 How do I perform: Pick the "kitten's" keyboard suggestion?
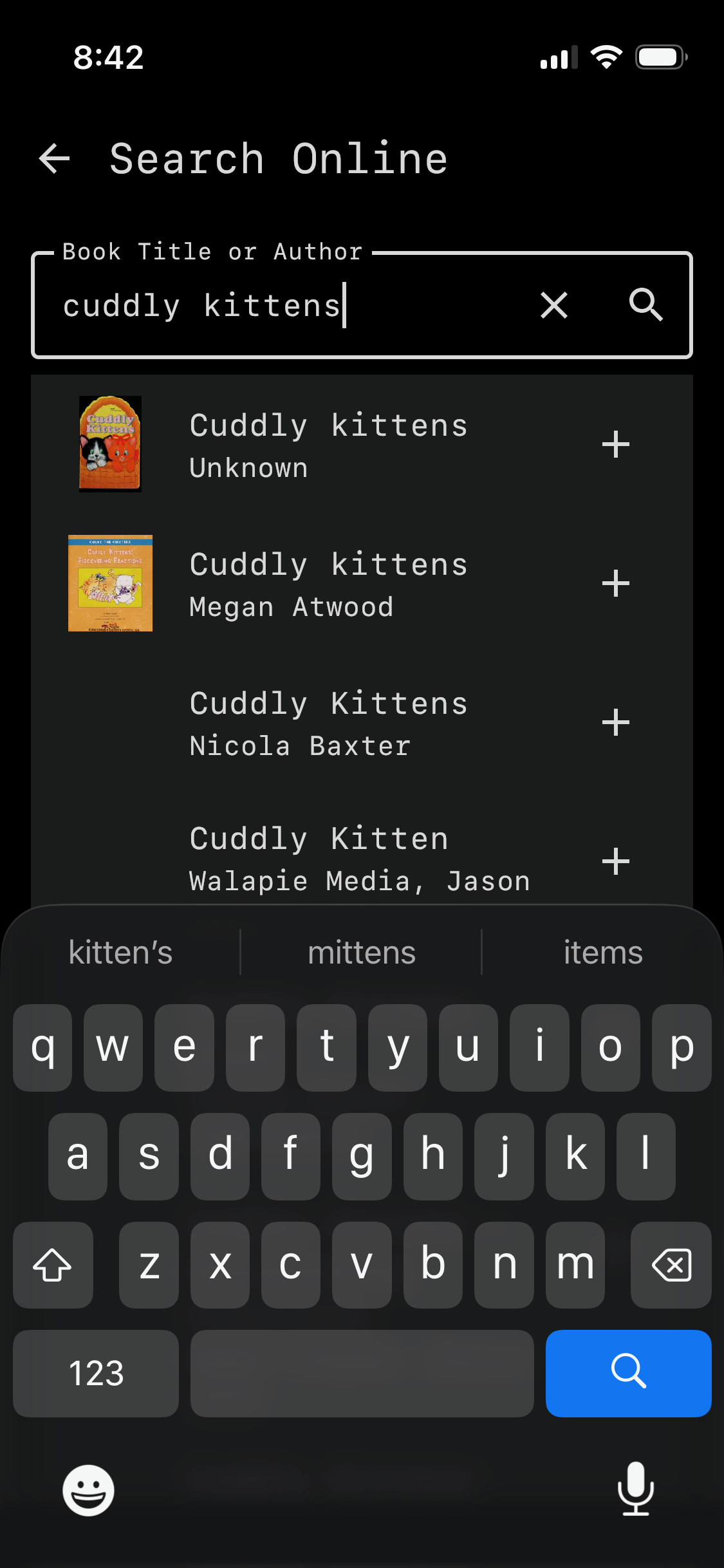point(120,953)
